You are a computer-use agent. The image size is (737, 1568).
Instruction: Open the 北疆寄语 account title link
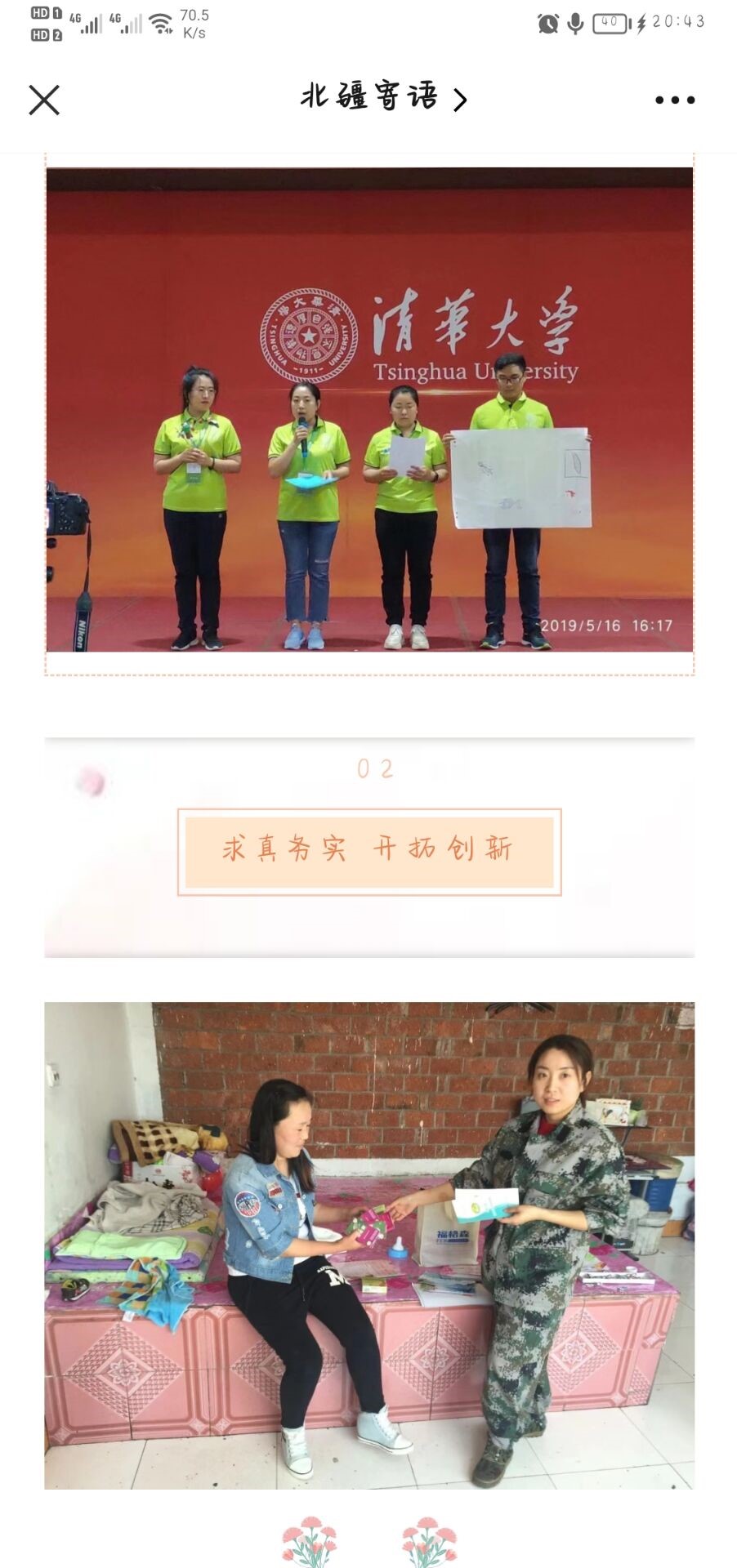pyautogui.click(x=383, y=98)
